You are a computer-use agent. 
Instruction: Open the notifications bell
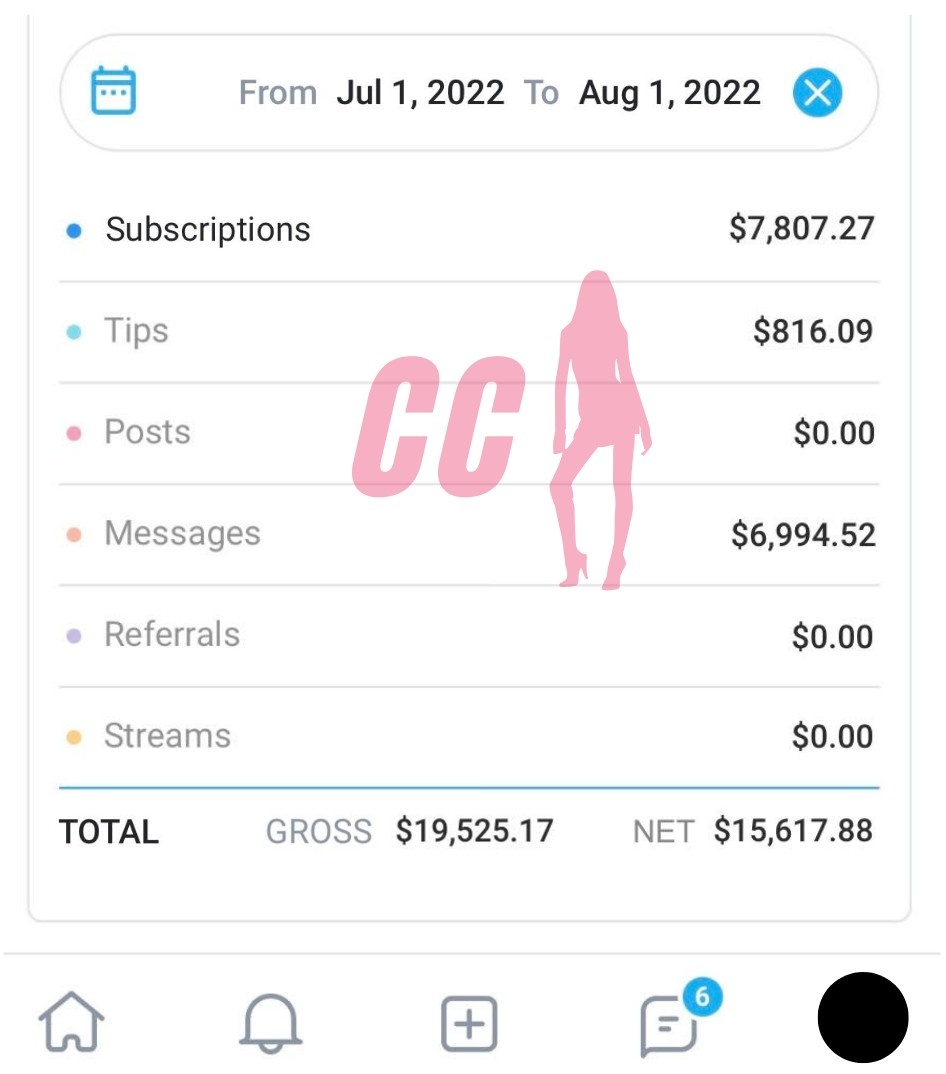pyautogui.click(x=270, y=1024)
